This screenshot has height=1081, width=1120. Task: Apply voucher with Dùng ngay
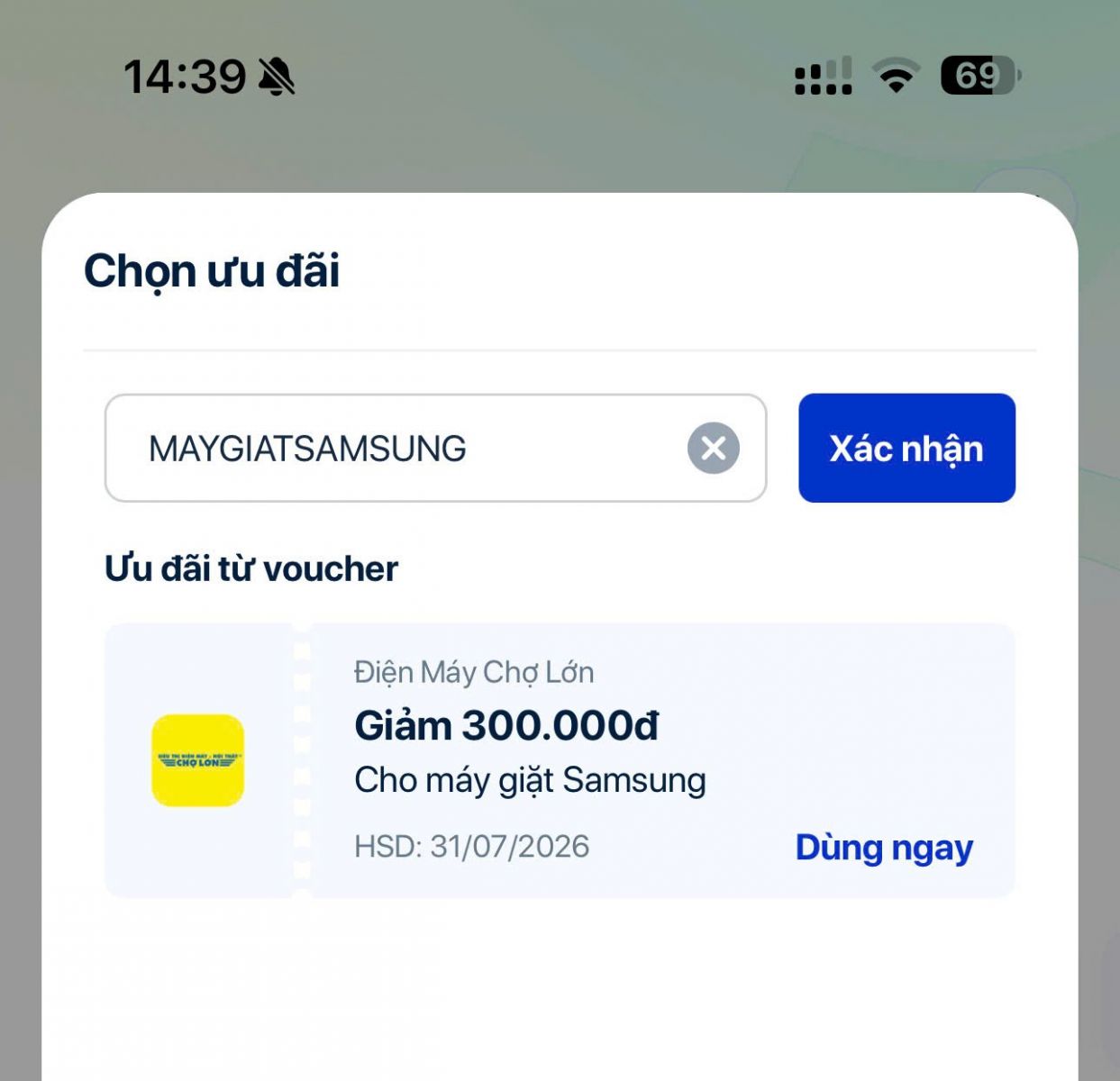click(x=883, y=848)
